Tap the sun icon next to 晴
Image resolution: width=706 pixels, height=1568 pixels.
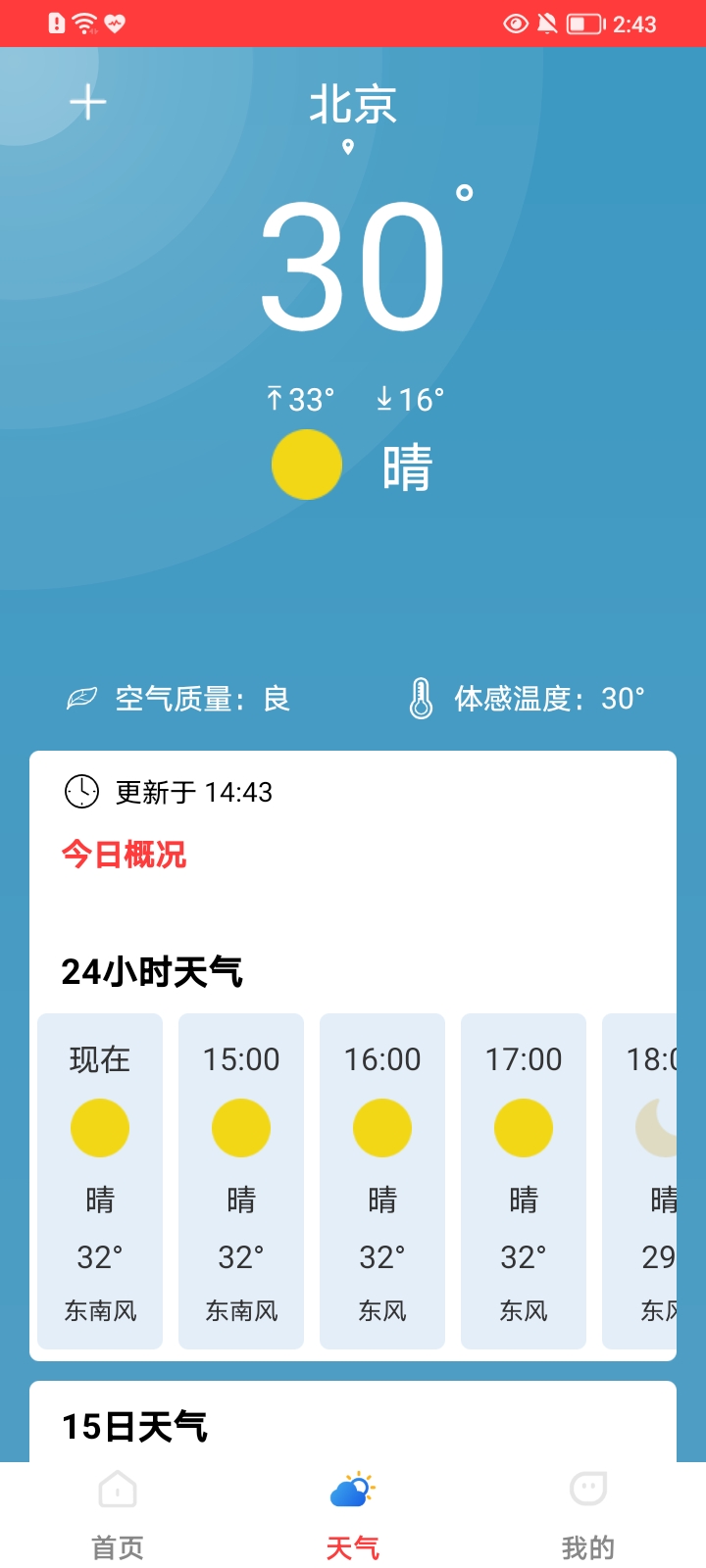[x=306, y=465]
